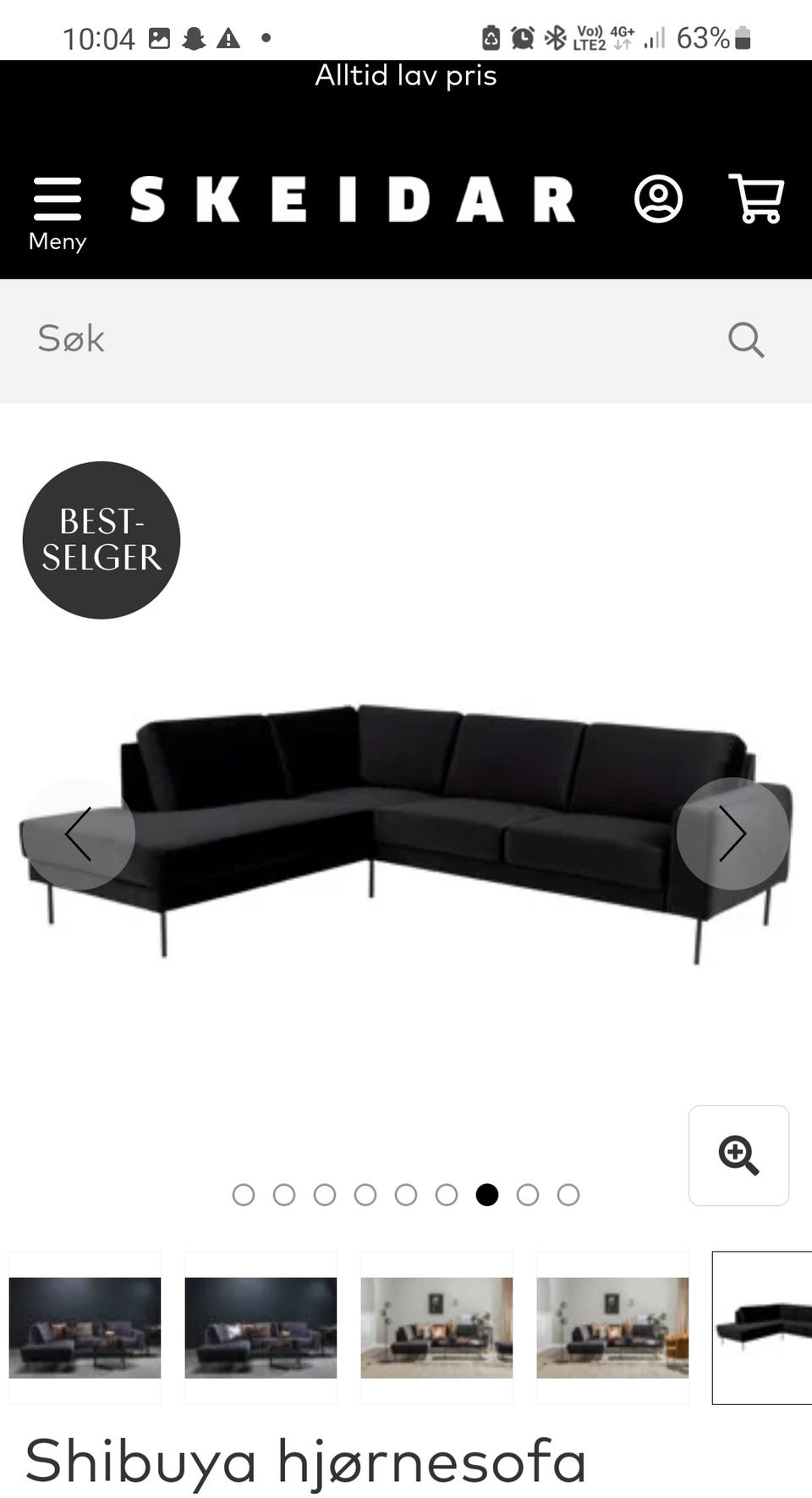Show the next sofa image

pyautogui.click(x=732, y=834)
